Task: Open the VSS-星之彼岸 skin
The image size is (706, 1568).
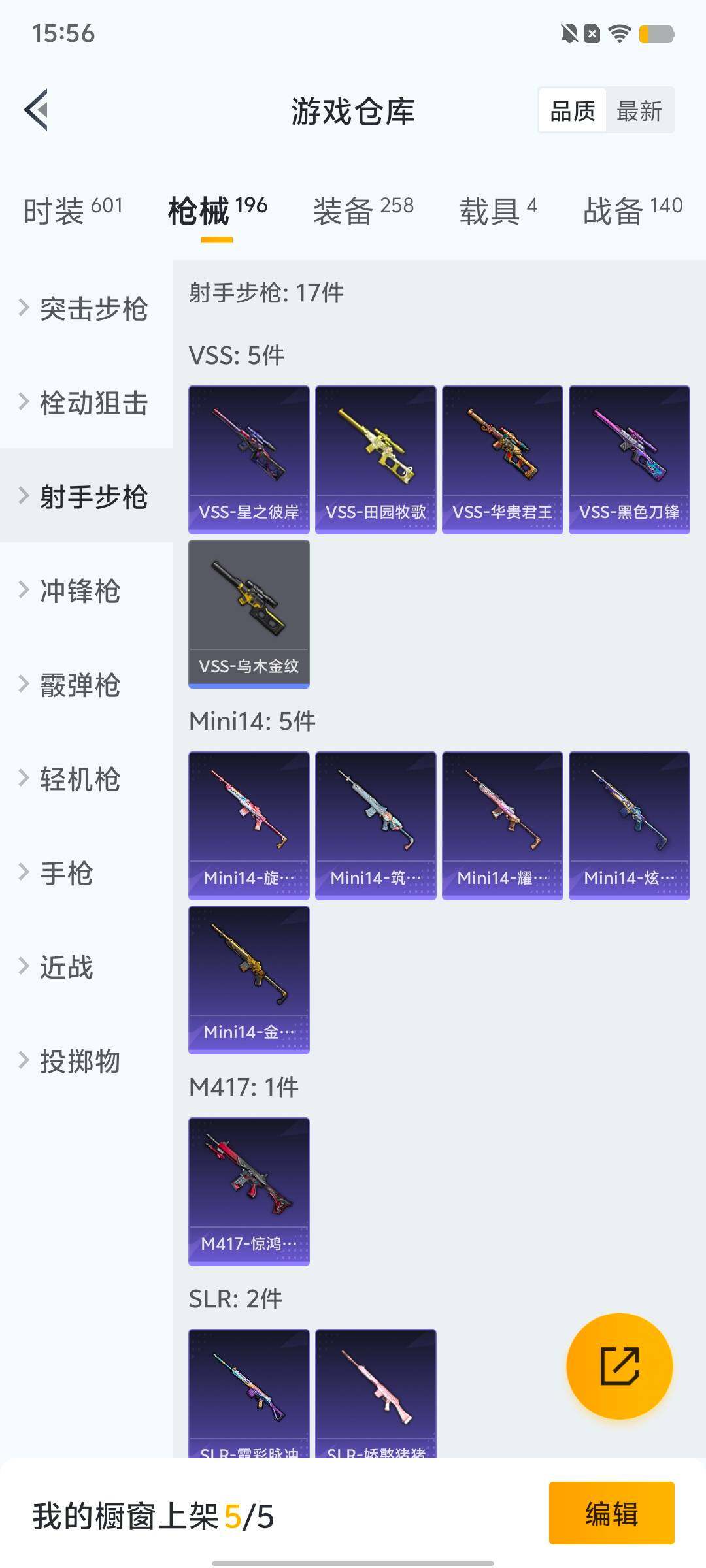Action: point(249,459)
